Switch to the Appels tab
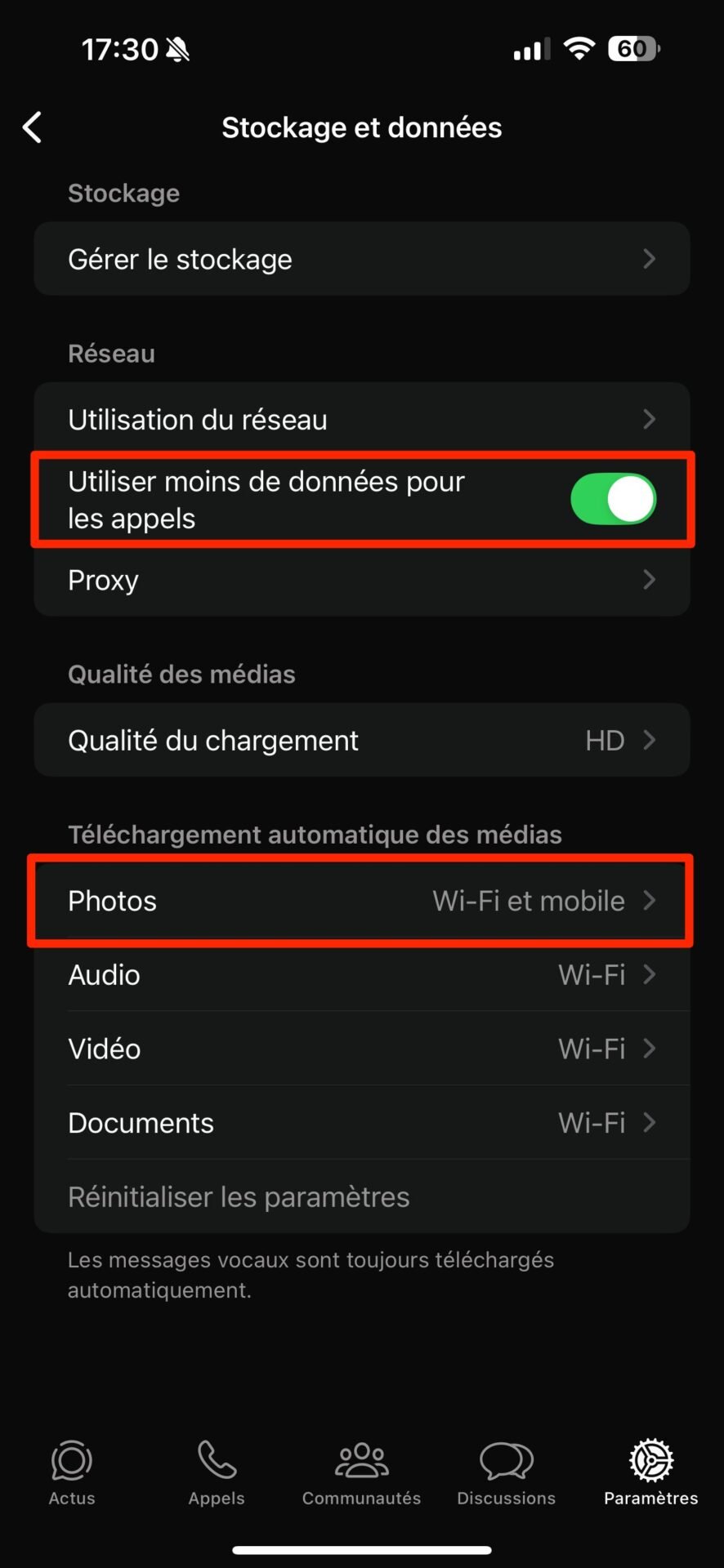The width and height of the screenshot is (724, 1568). (x=217, y=1472)
